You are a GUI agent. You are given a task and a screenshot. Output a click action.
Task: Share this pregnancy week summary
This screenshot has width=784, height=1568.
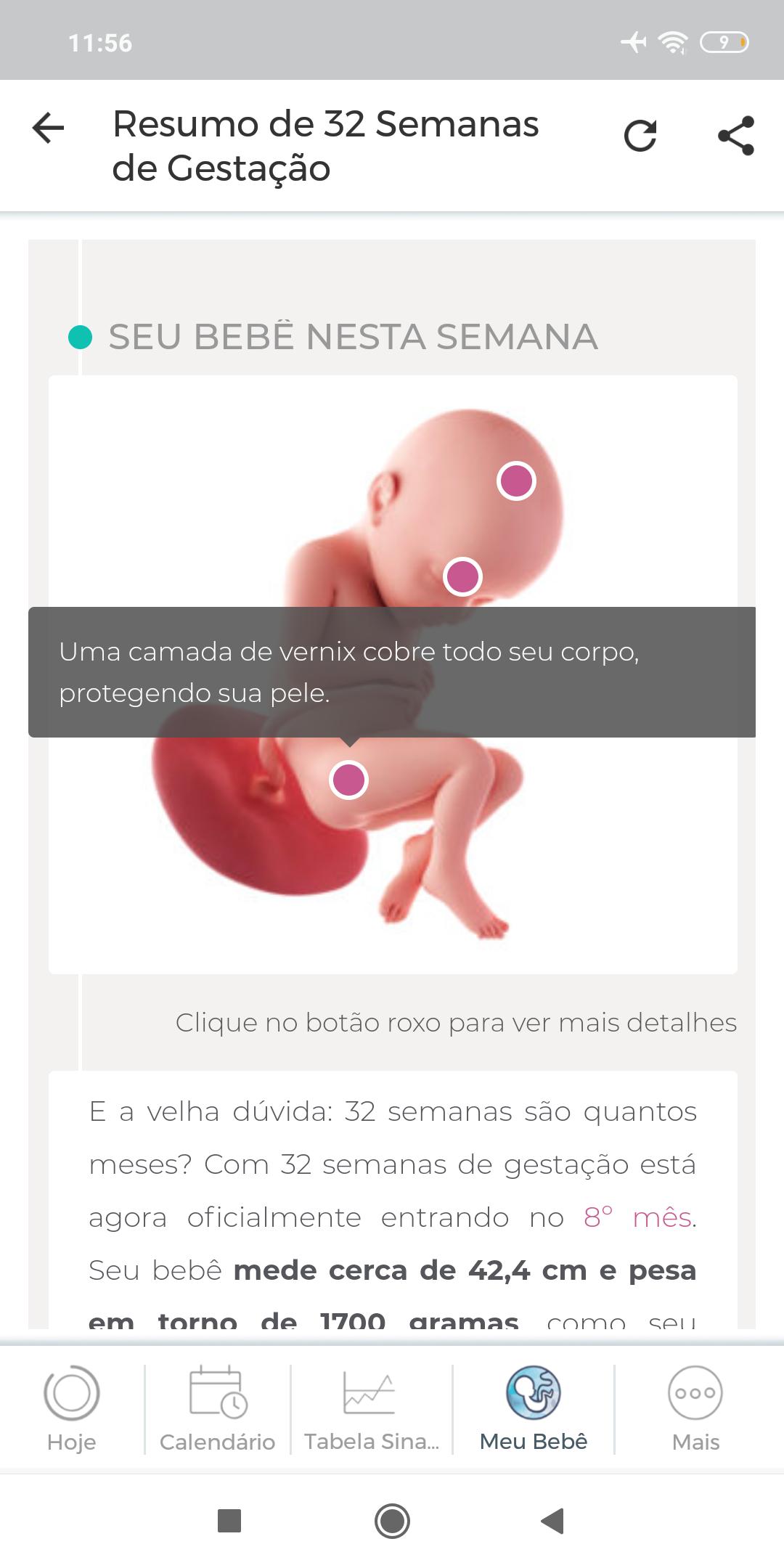(x=736, y=136)
